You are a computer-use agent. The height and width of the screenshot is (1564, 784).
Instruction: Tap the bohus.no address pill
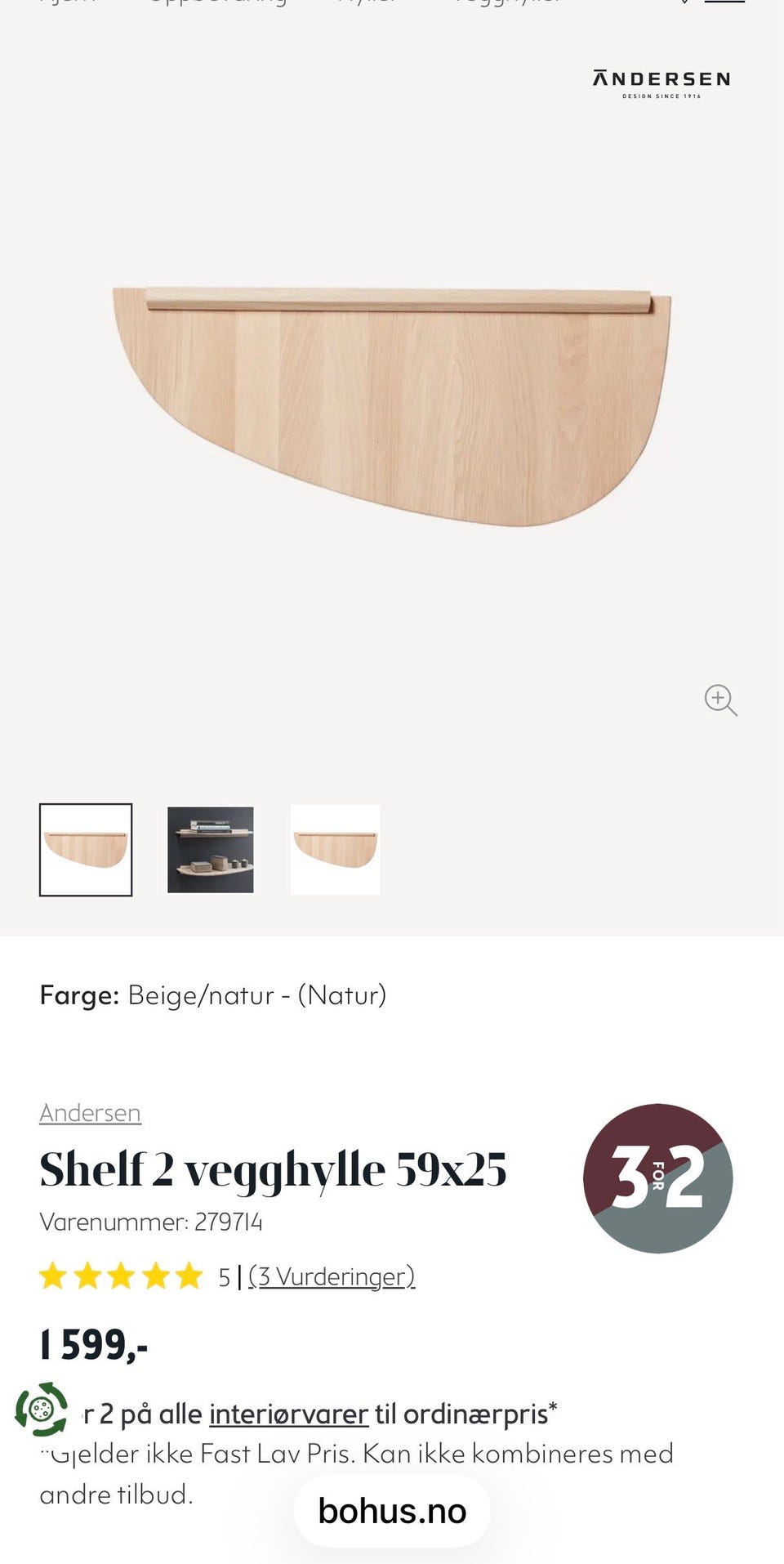pos(392,1511)
